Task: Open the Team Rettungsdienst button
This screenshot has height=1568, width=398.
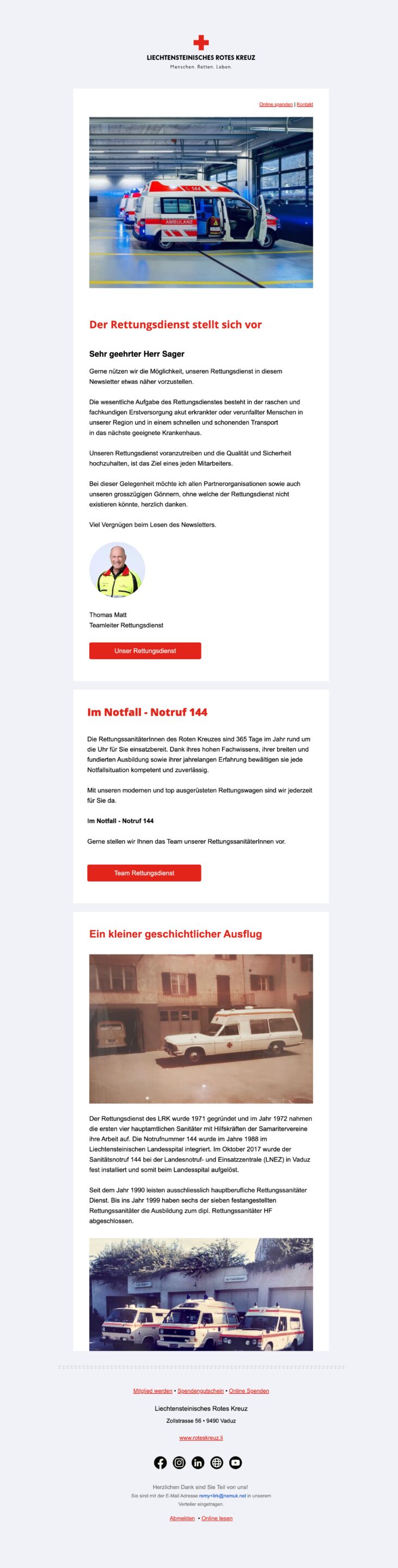Action: pos(144,873)
